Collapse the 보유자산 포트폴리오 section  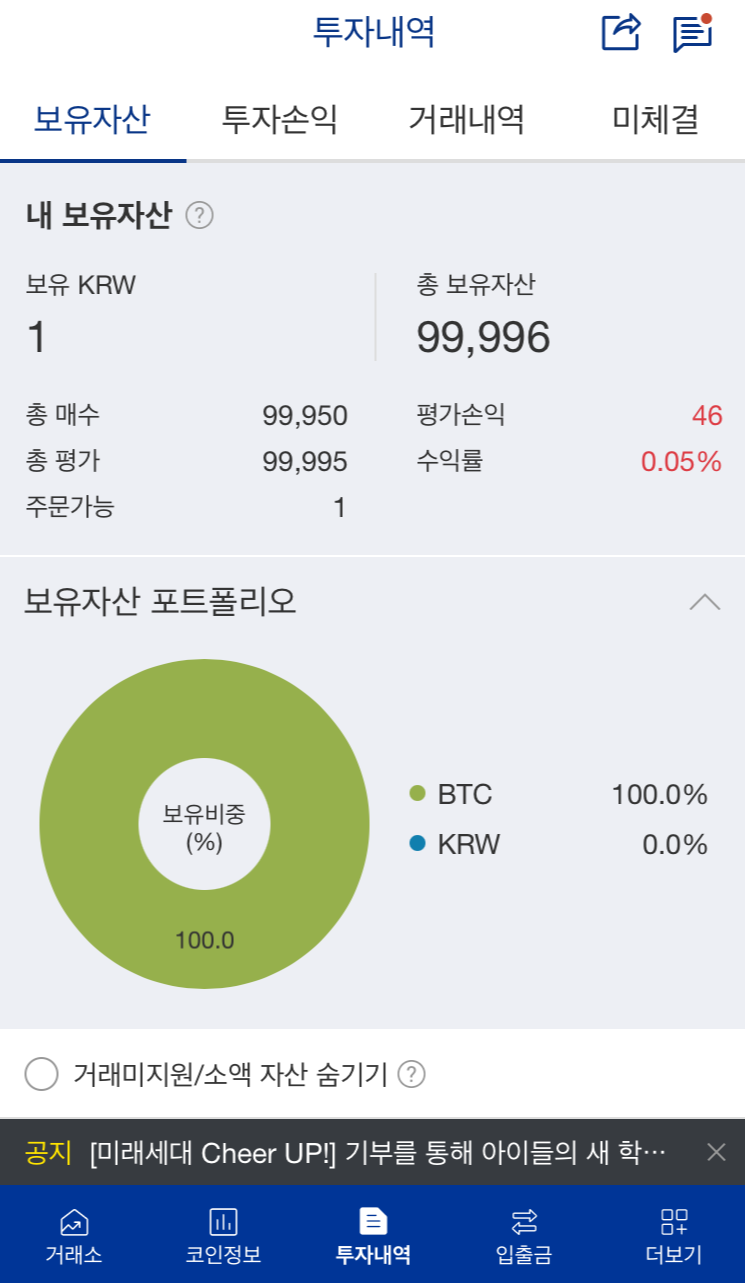click(x=707, y=601)
